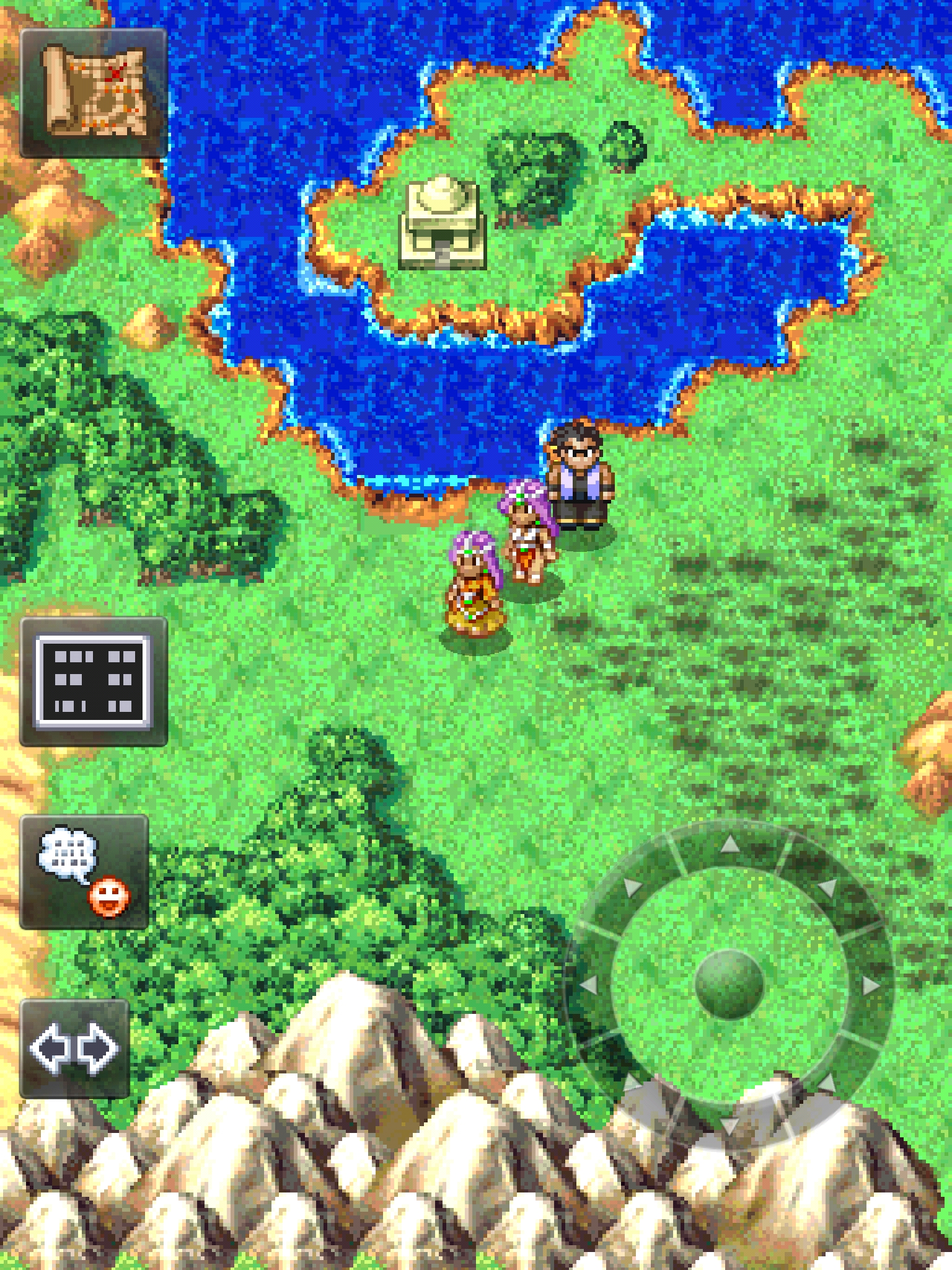952x1270 pixels.
Task: Tap the right arrow on the directional pad
Action: point(870,985)
